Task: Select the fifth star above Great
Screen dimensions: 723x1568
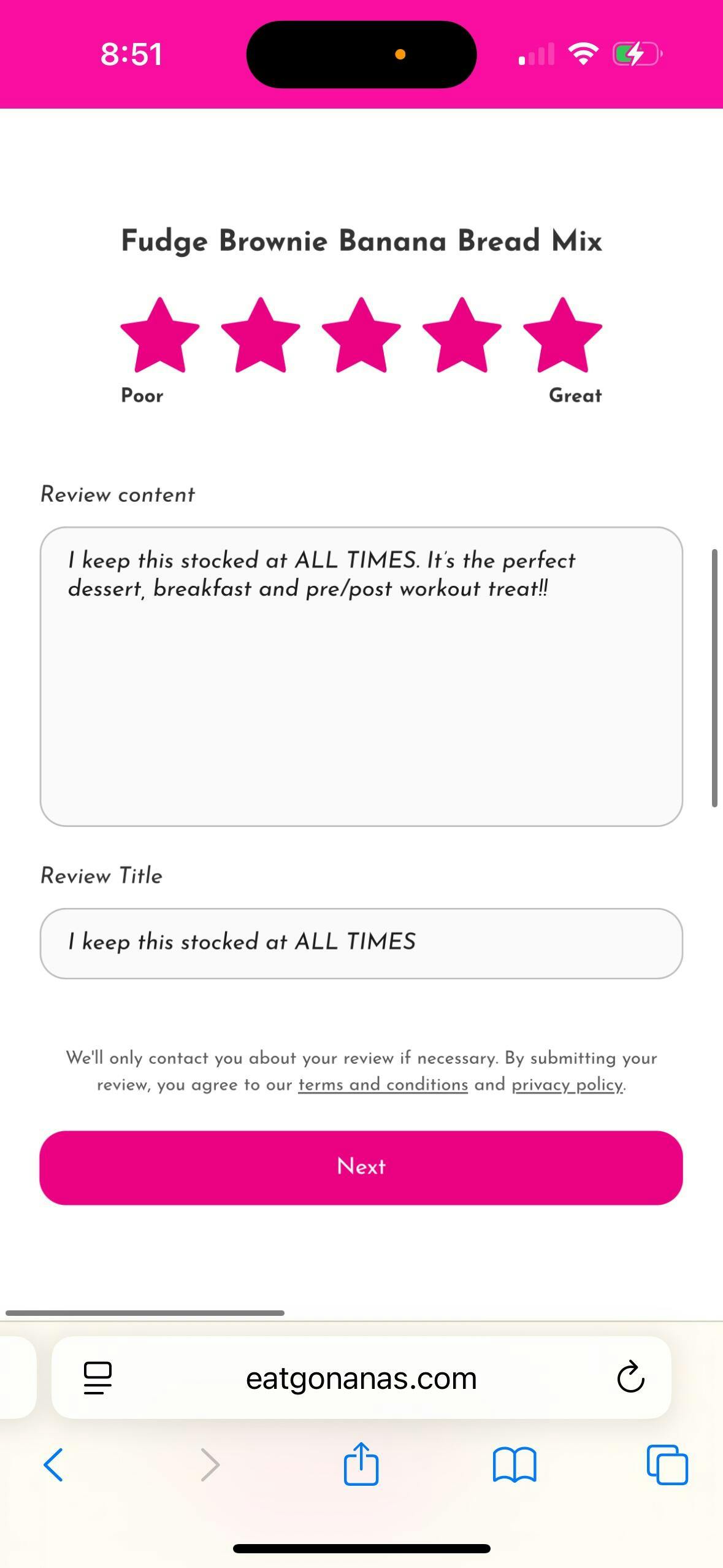Action: (x=562, y=336)
